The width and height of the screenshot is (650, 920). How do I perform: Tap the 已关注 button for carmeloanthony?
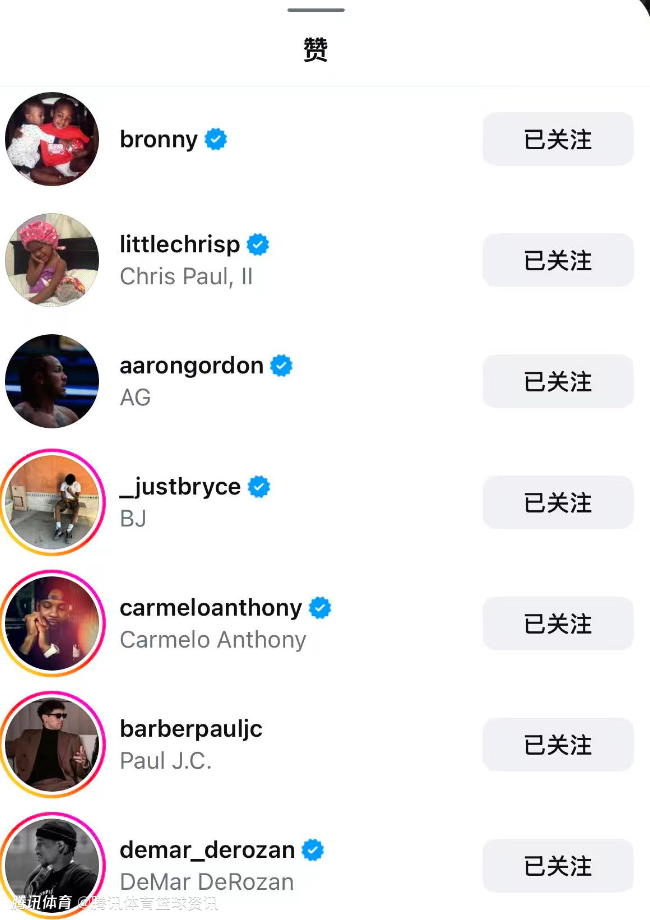558,623
